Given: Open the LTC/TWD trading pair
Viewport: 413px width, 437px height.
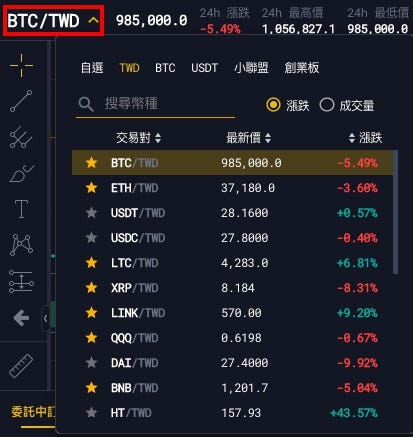Looking at the screenshot, I should (x=232, y=263).
